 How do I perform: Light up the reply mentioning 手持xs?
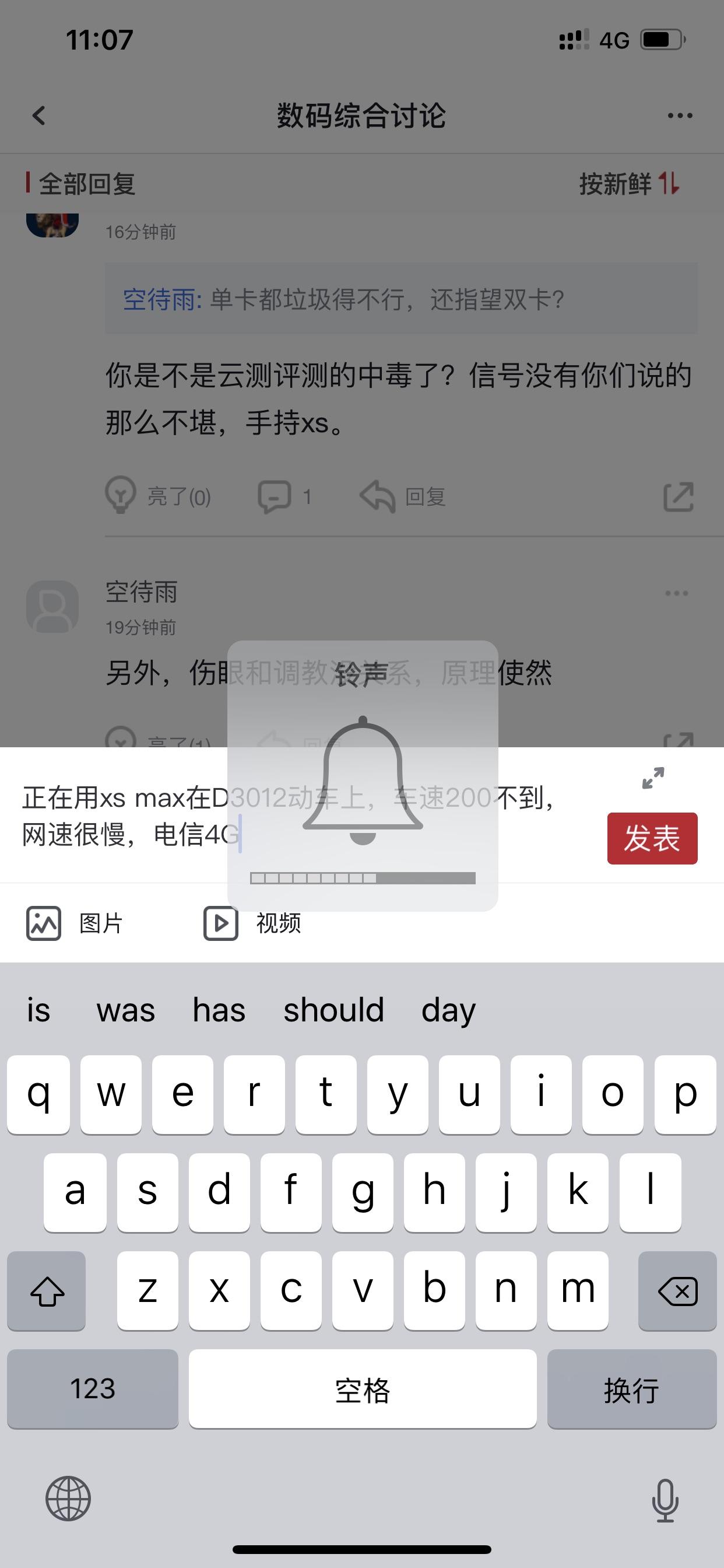[158, 496]
